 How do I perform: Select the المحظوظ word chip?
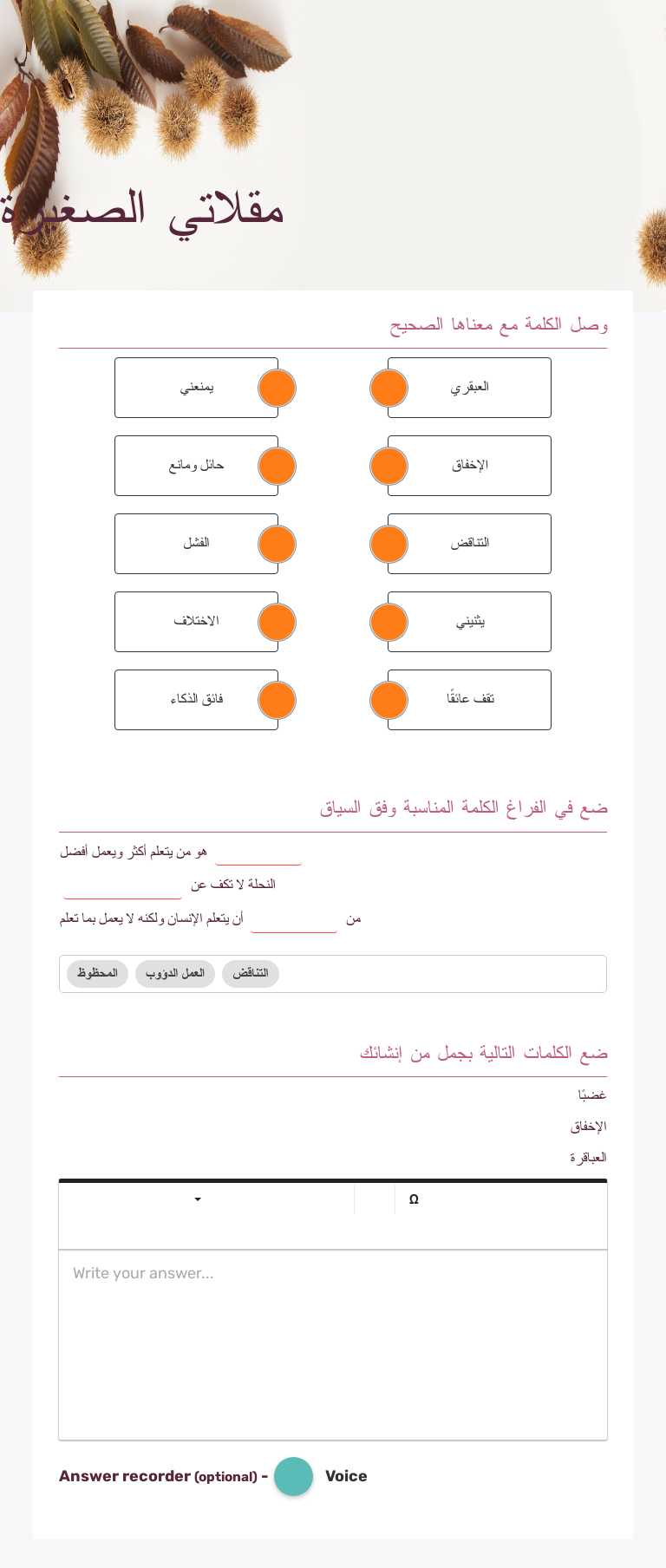(x=96, y=973)
